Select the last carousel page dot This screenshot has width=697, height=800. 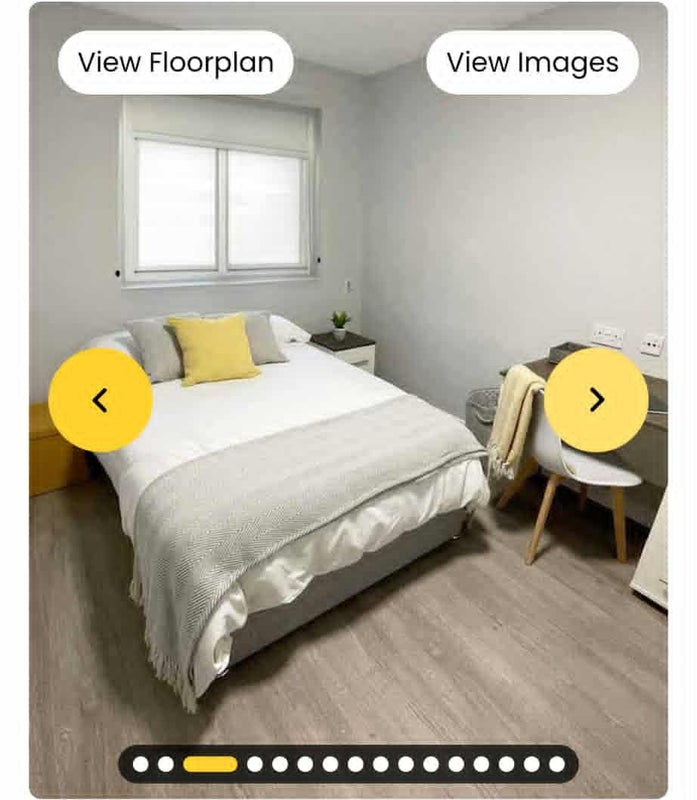557,764
